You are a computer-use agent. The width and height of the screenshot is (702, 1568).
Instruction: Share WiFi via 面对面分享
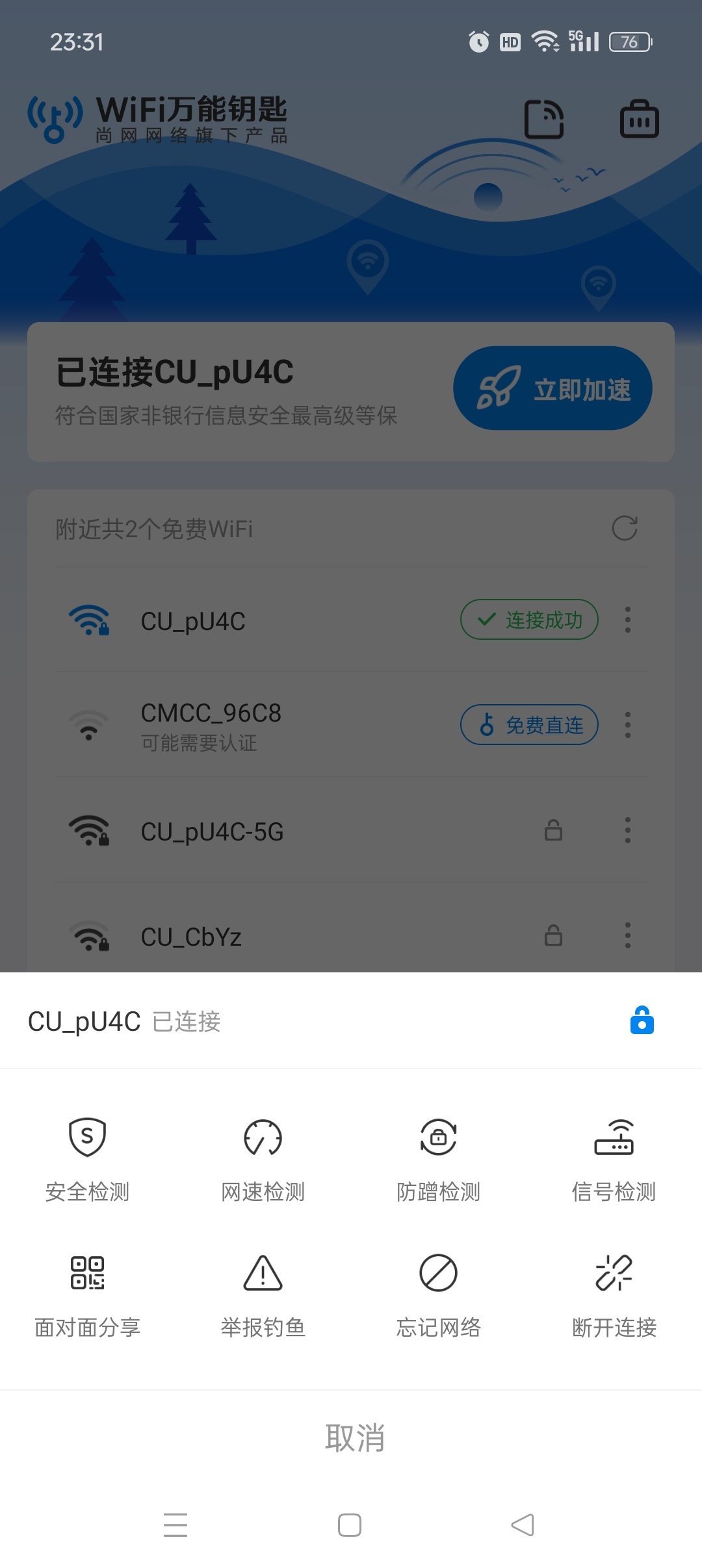tap(87, 1294)
